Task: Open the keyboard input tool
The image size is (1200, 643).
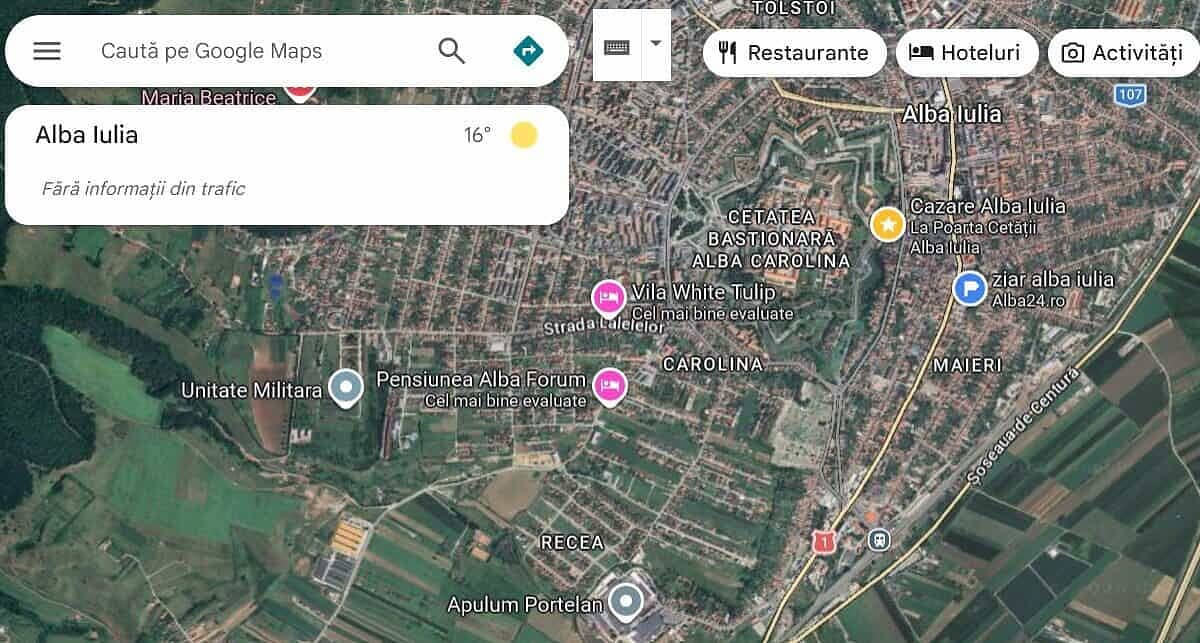Action: [617, 46]
